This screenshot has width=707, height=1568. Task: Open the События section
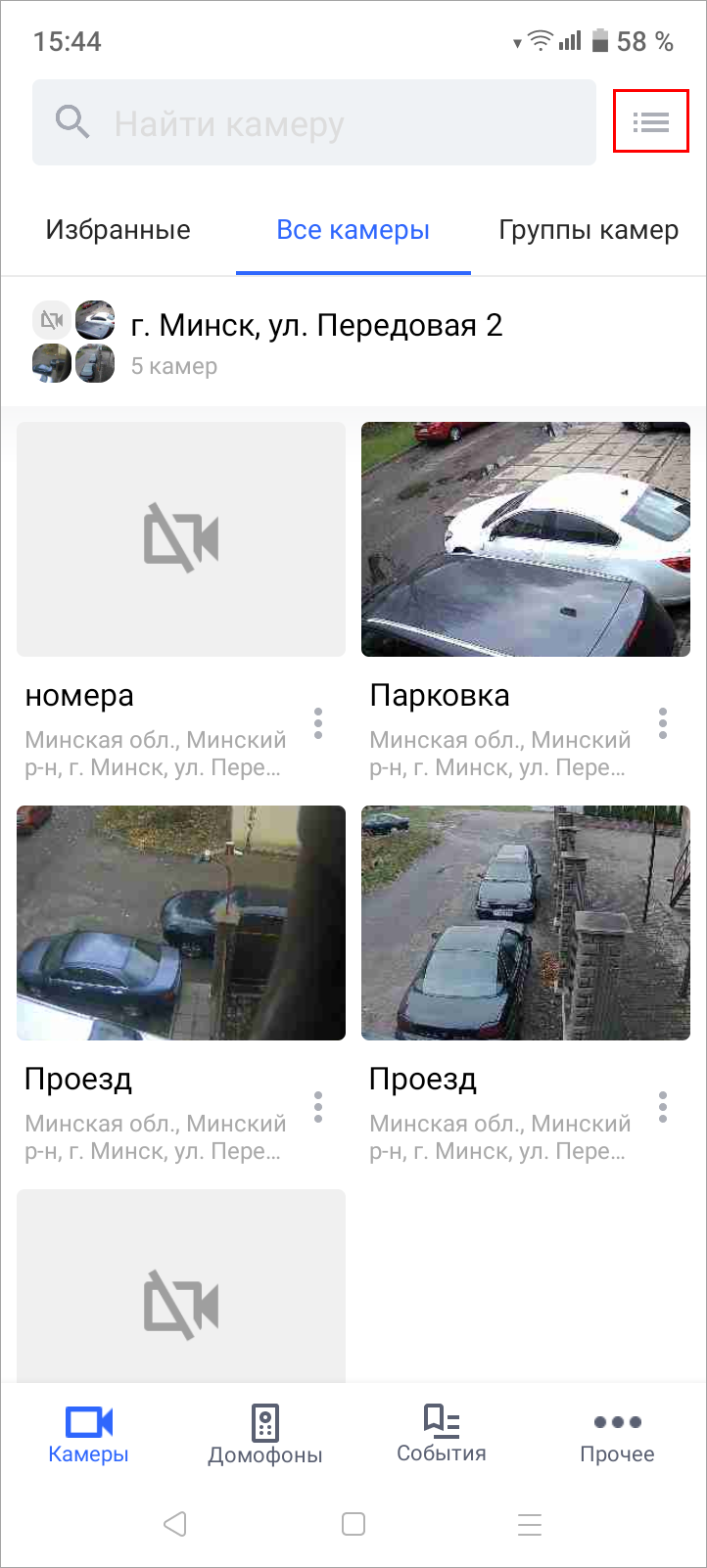[442, 1435]
